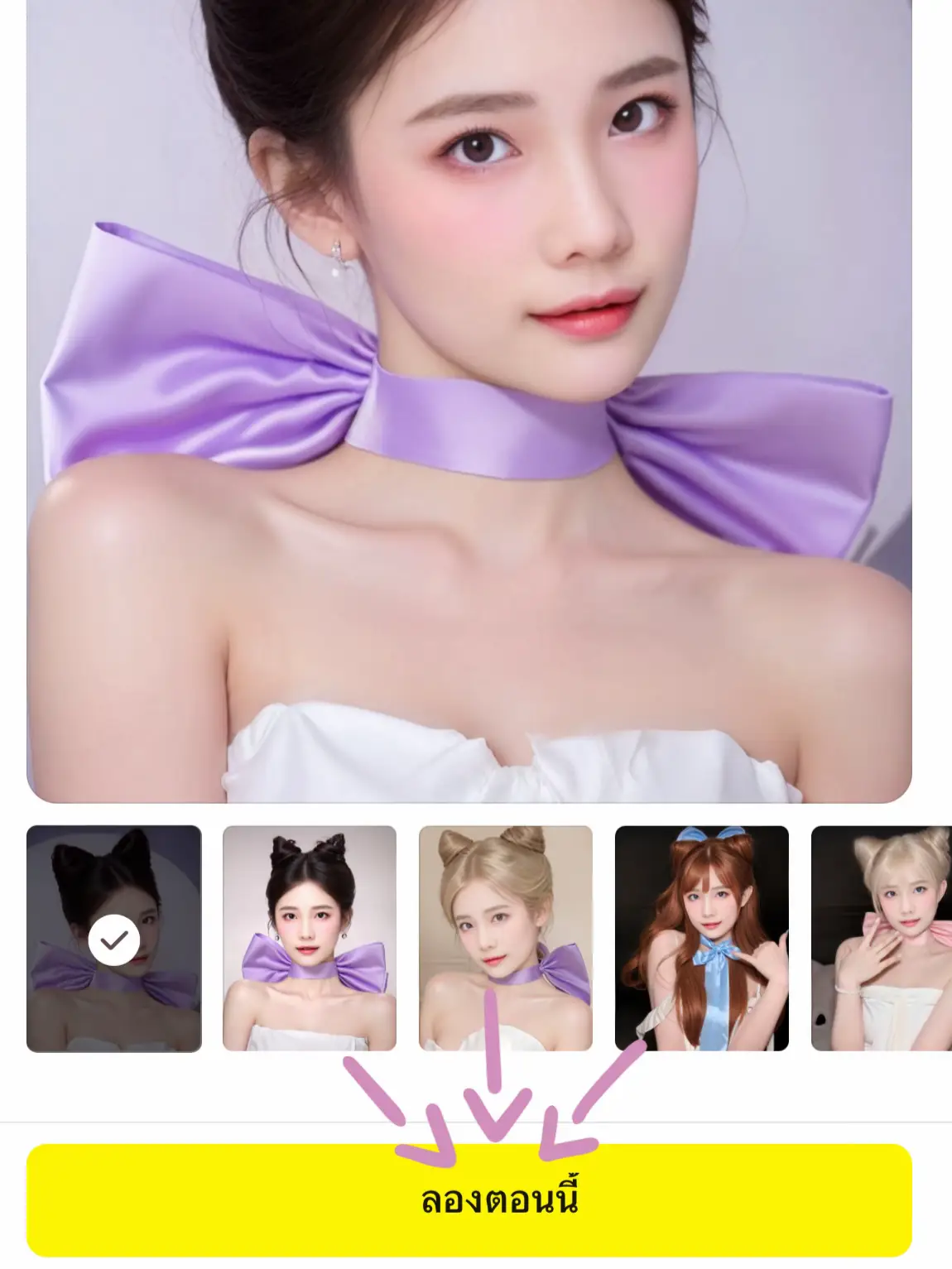Select the checked purple bow style thumbnail
952x1269 pixels.
click(114, 939)
